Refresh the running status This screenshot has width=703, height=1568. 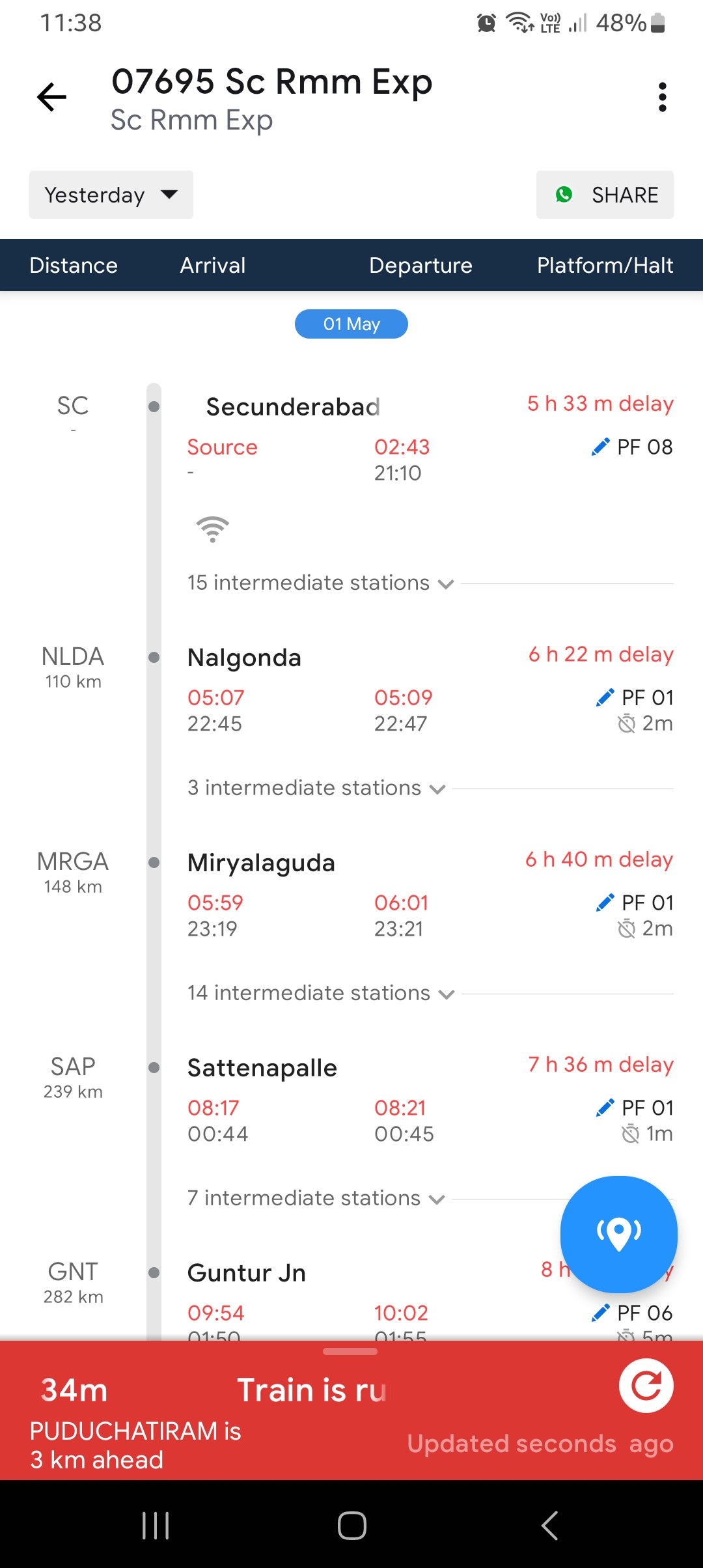coord(646,1386)
